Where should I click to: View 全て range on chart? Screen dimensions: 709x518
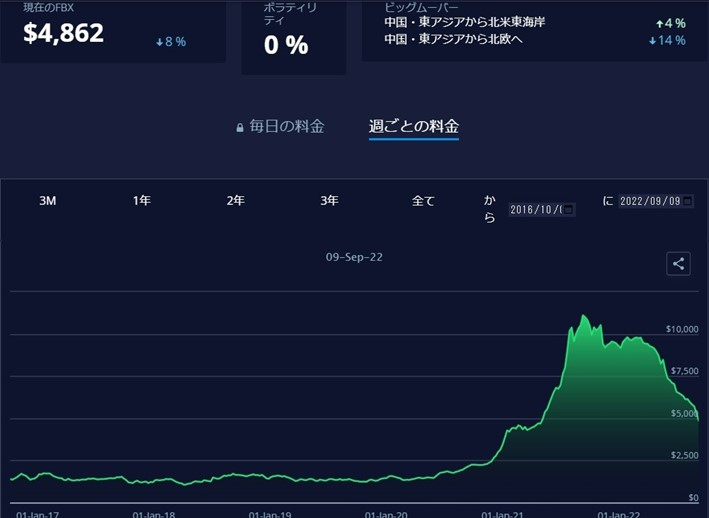(424, 200)
